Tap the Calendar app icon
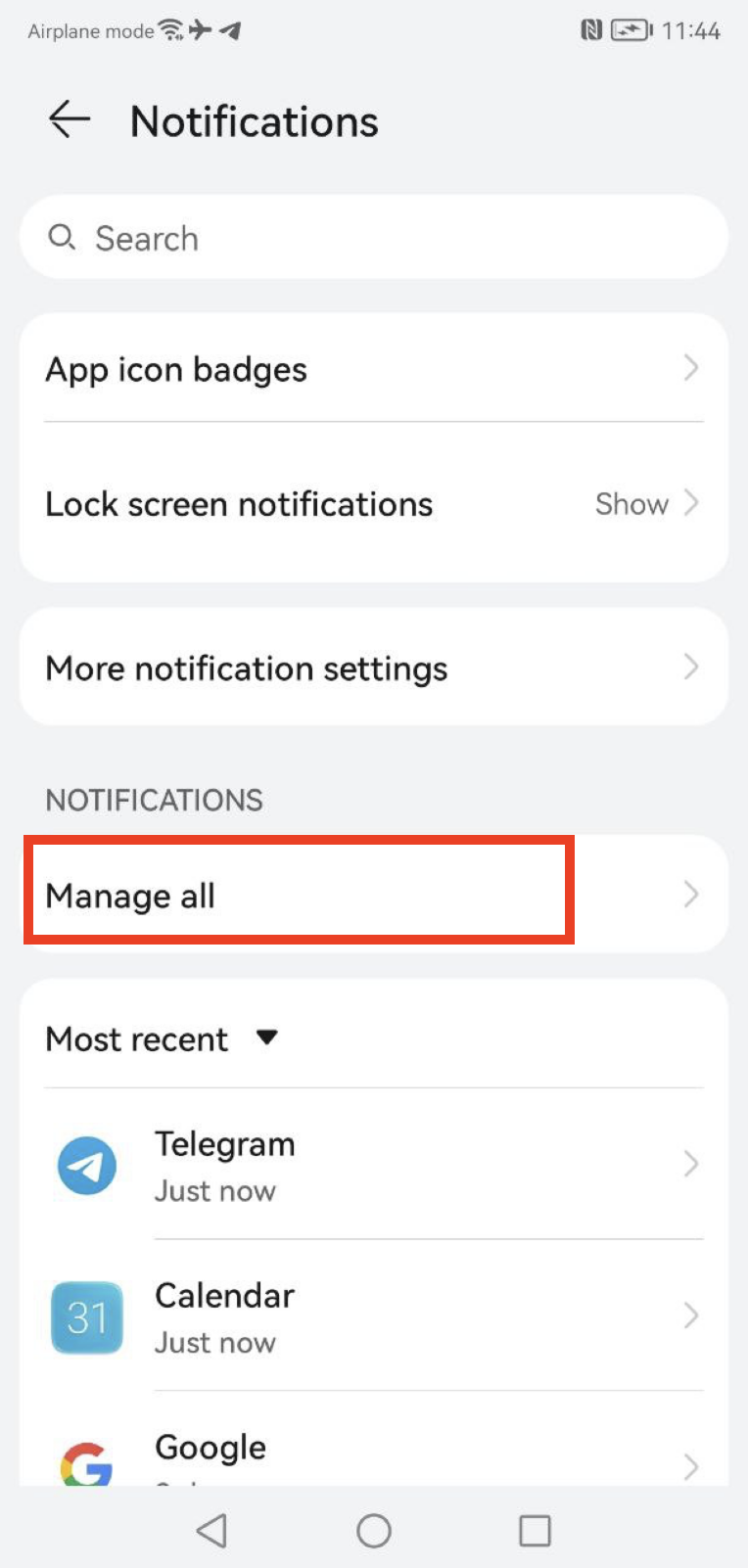This screenshot has height=1568, width=748. pos(86,1317)
